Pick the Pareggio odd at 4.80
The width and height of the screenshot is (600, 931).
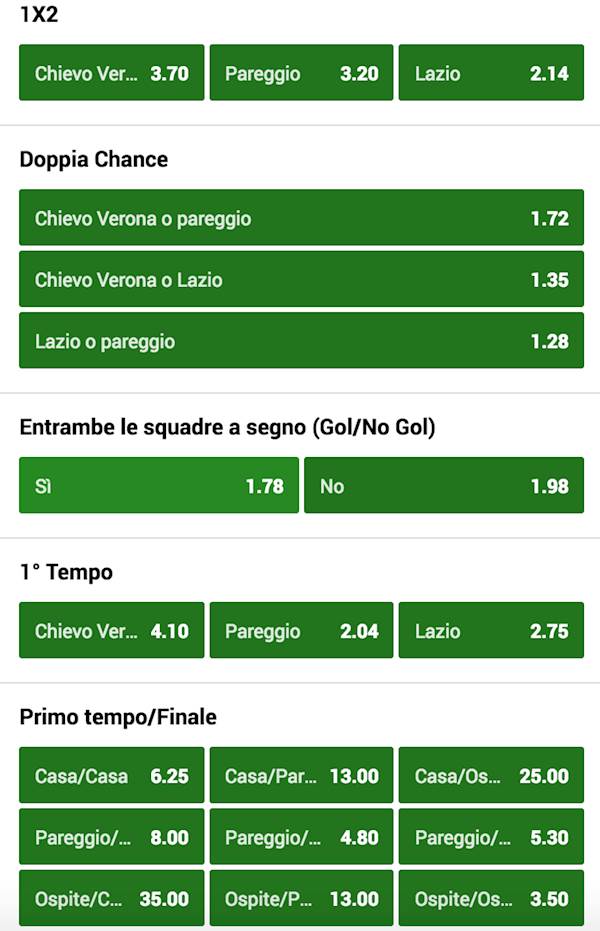coord(301,837)
